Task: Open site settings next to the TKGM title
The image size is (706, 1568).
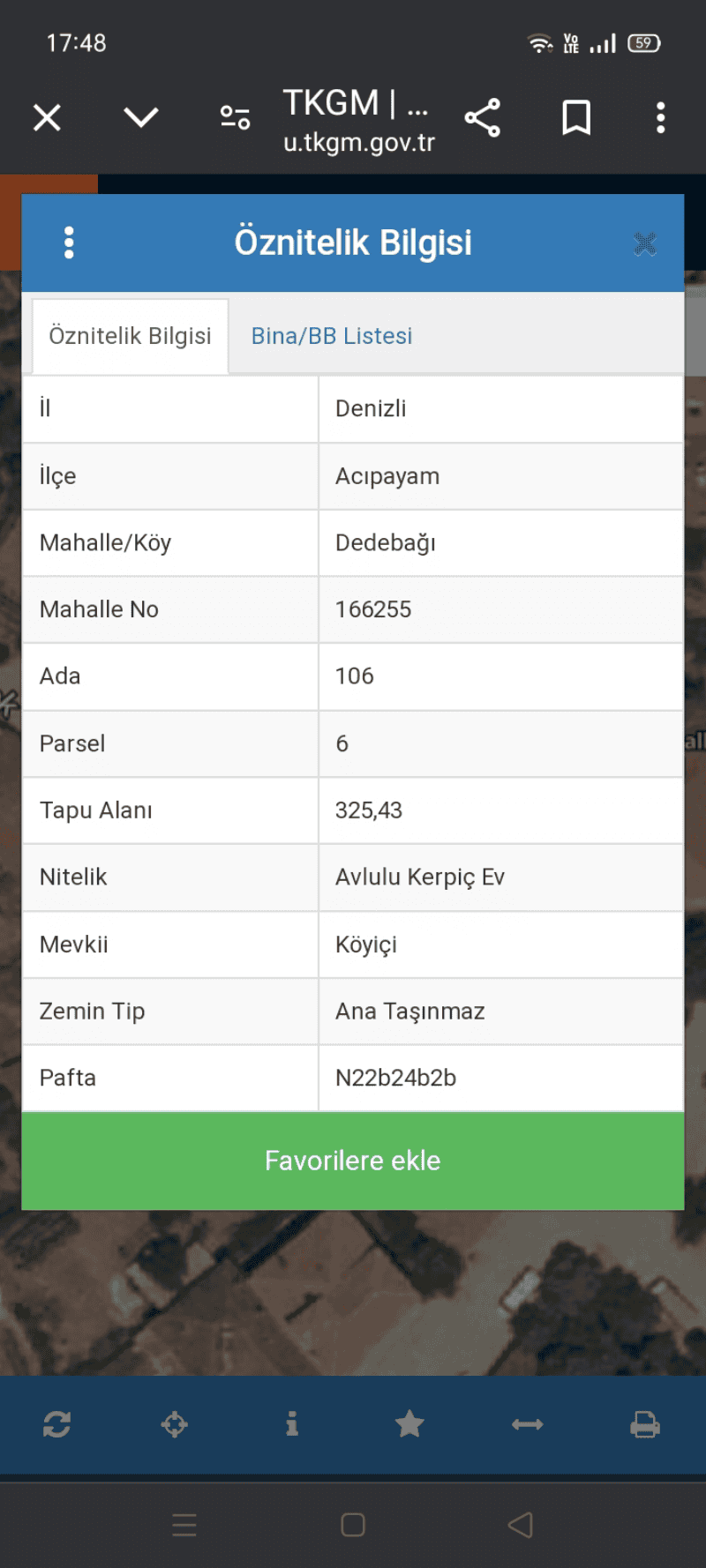Action: [235, 117]
